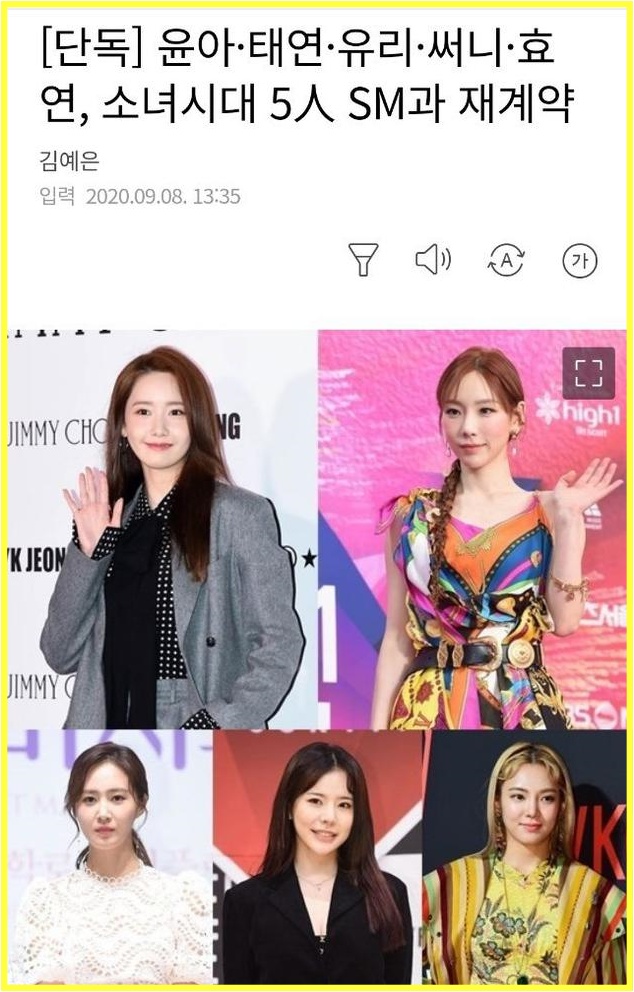Translate the article with the A icon
Viewport: 634px width, 992px height.
(x=506, y=260)
